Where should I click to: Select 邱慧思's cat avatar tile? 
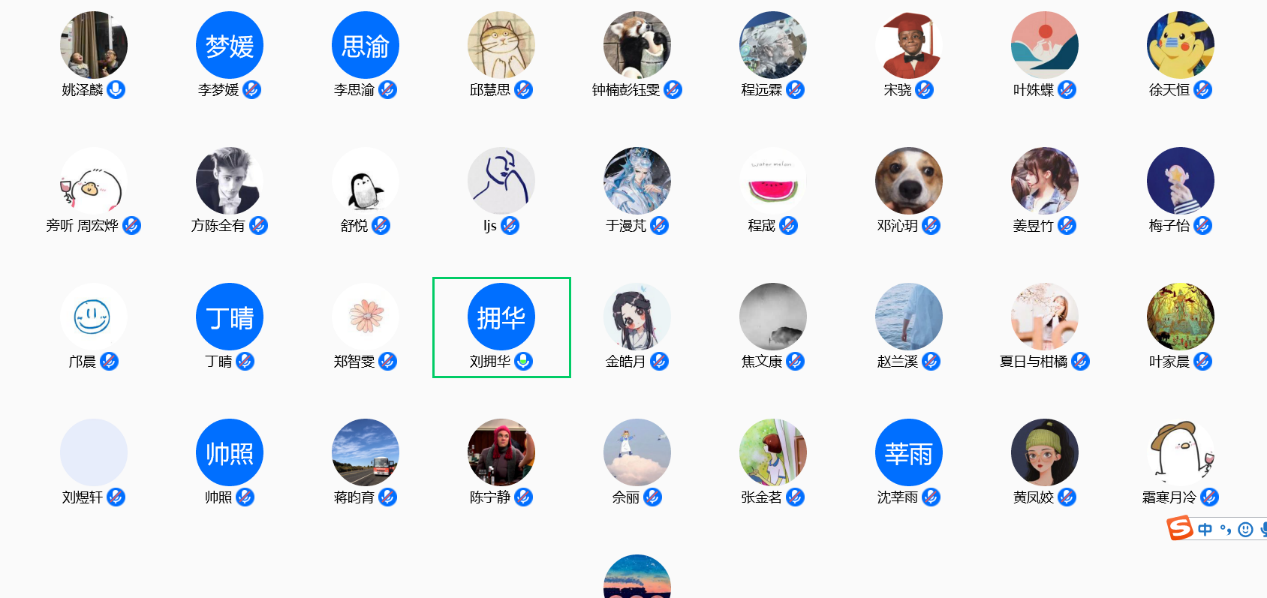501,45
